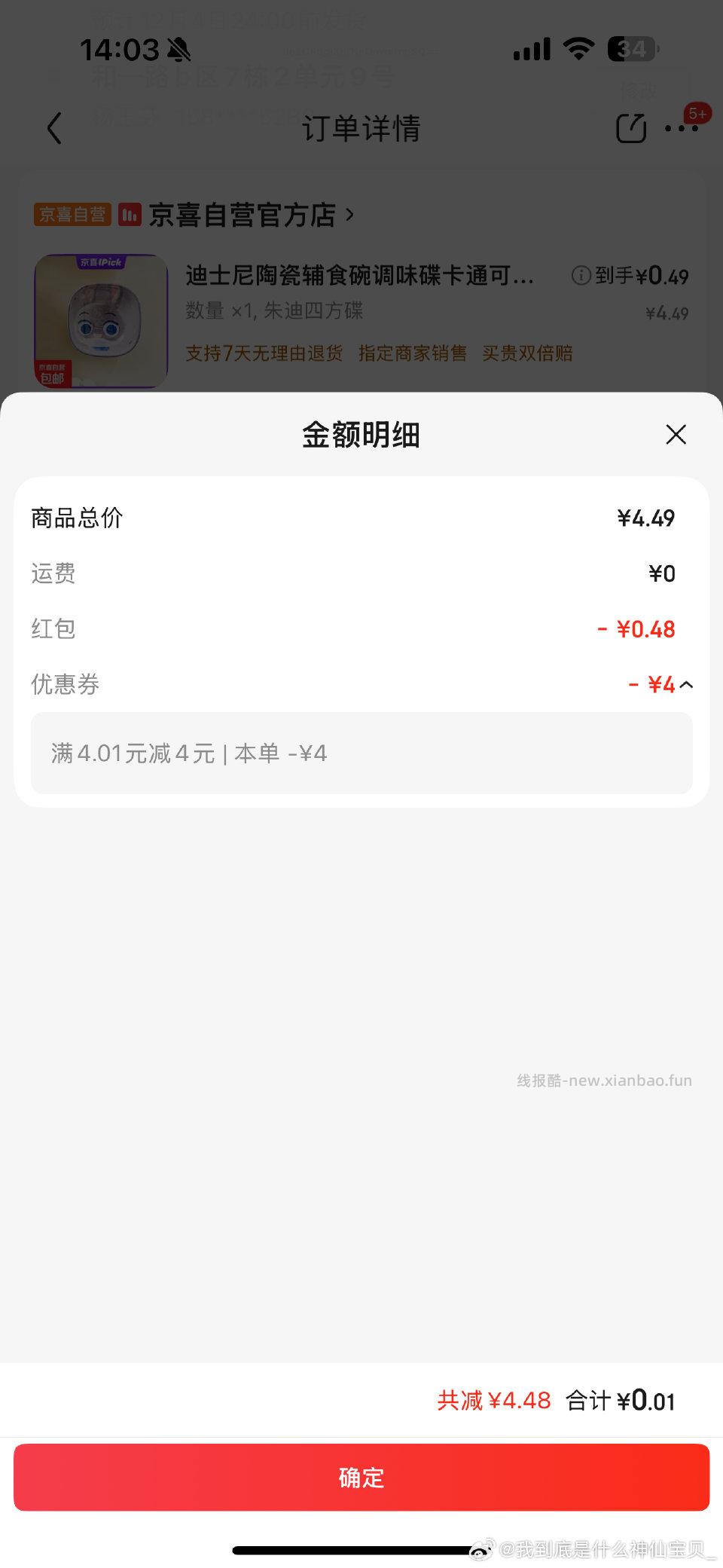The image size is (723, 1568).
Task: Open the more options ellipsis with 5+ badge
Action: coord(682,128)
